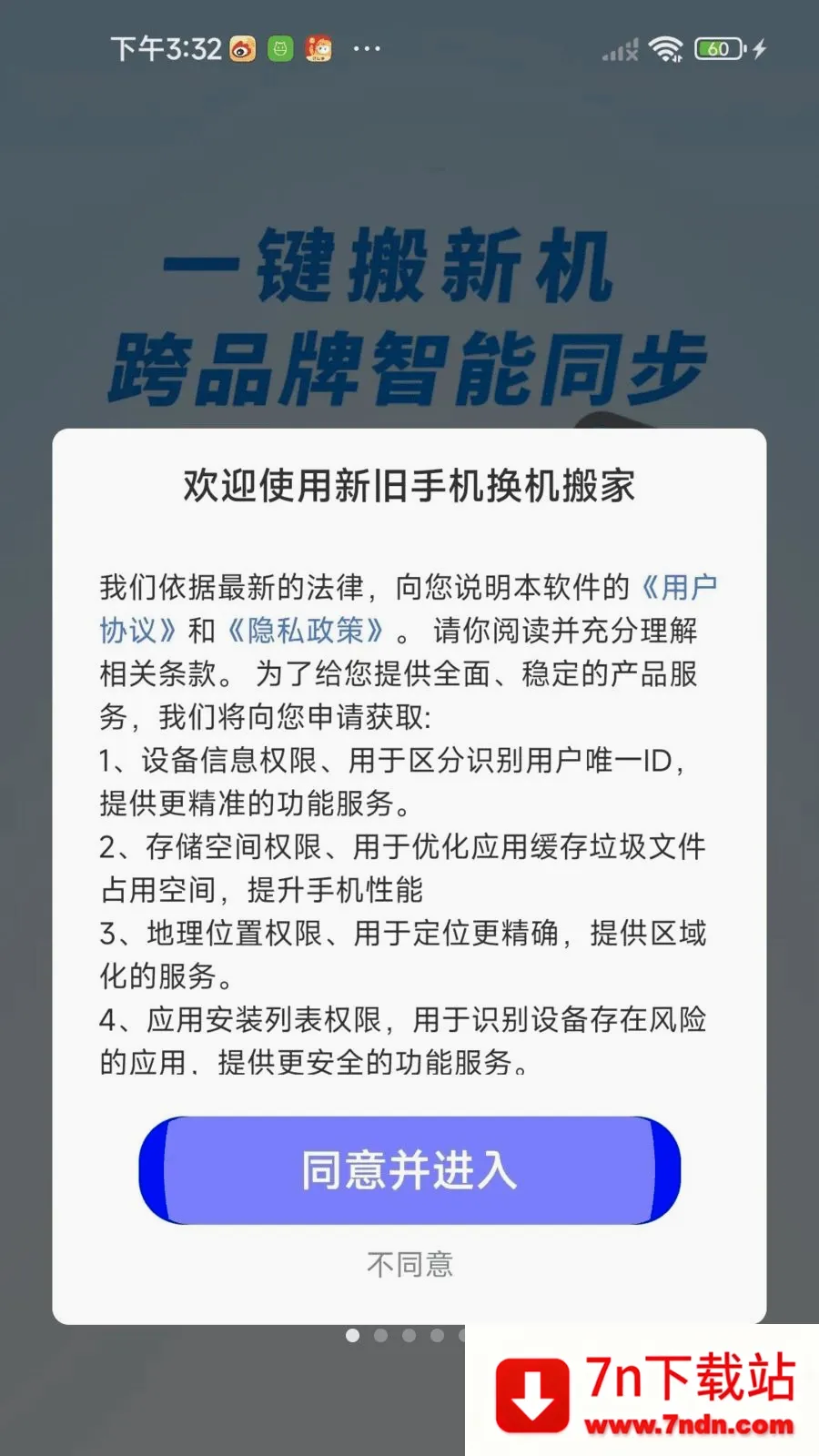Image resolution: width=819 pixels, height=1456 pixels.
Task: Decline with 不同意
Action: point(409,1264)
